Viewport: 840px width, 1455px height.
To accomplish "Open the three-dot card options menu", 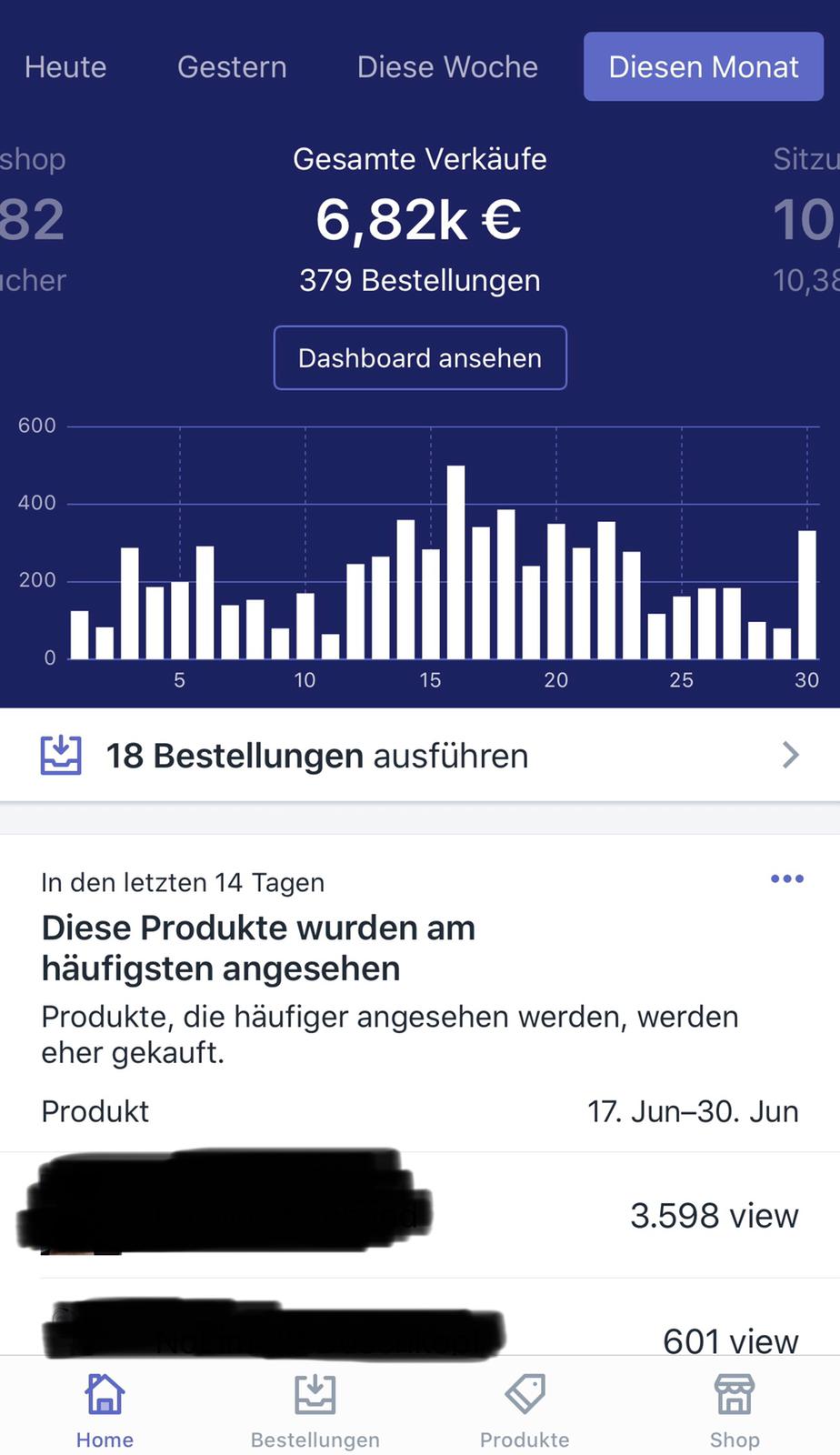I will tap(786, 878).
